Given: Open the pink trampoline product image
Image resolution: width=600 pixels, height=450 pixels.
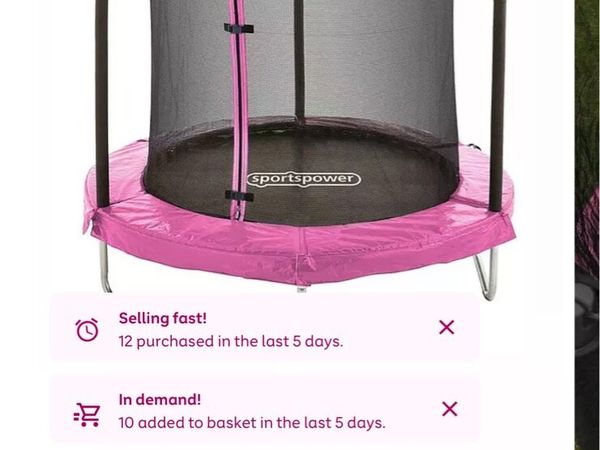Looking at the screenshot, I should (x=300, y=150).
